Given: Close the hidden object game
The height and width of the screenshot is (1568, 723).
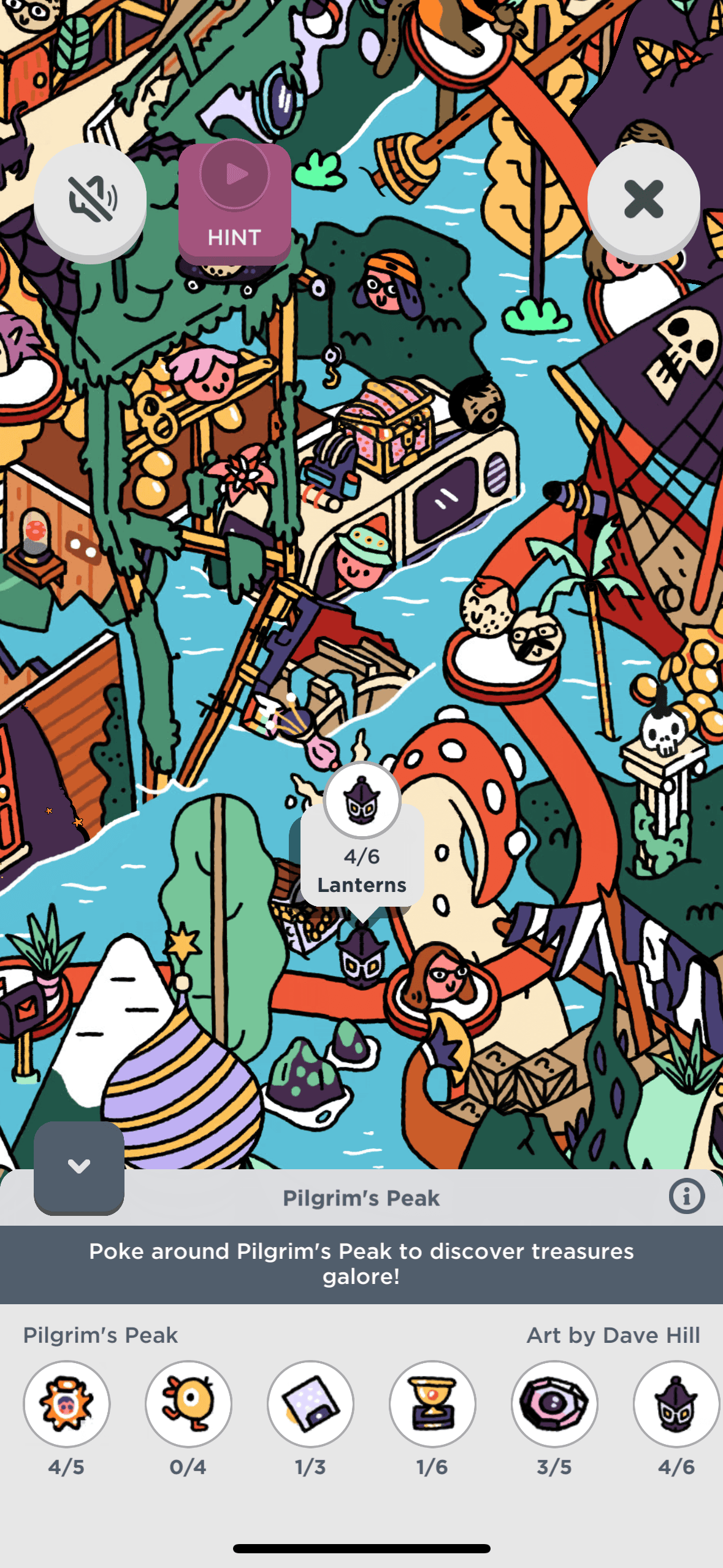Looking at the screenshot, I should [x=643, y=199].
